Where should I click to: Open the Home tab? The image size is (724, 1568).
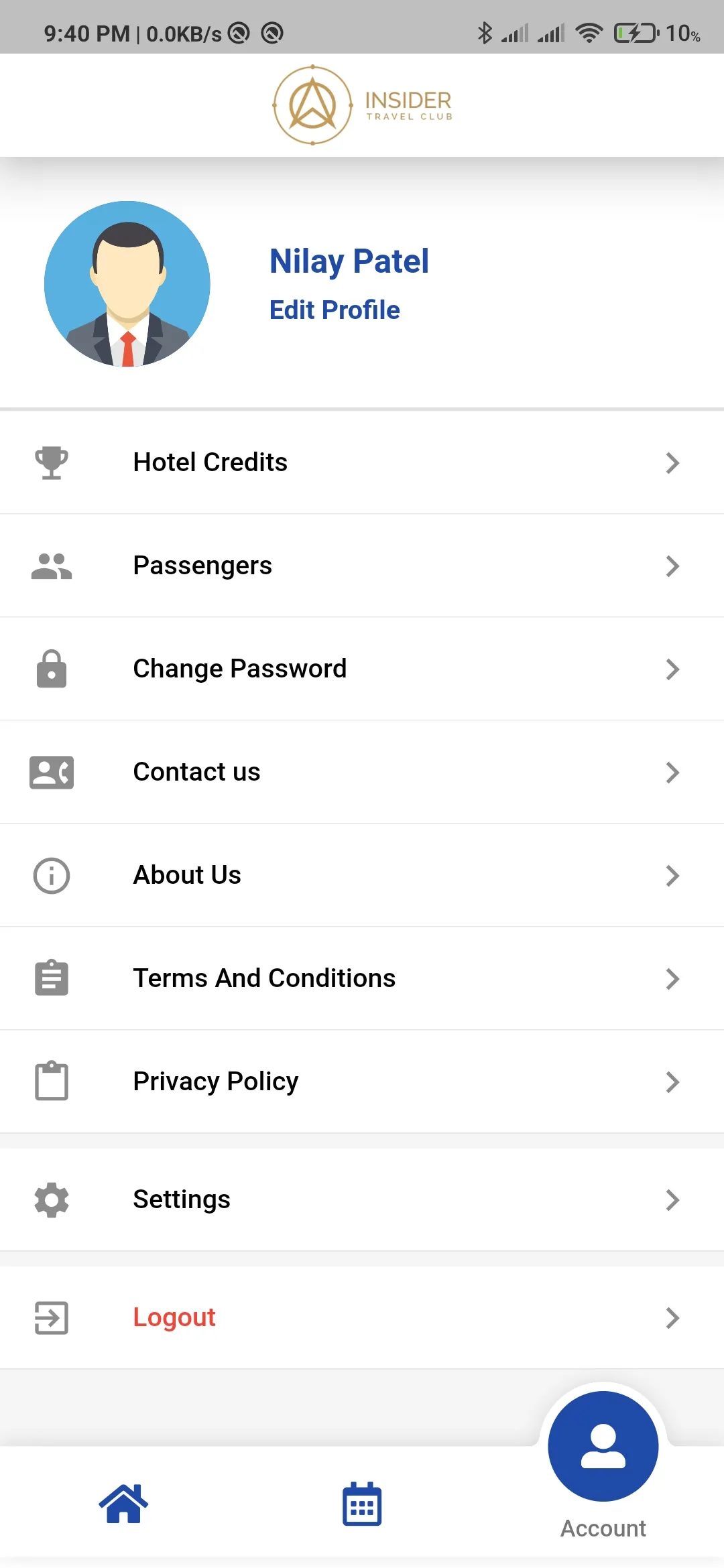[123, 1503]
